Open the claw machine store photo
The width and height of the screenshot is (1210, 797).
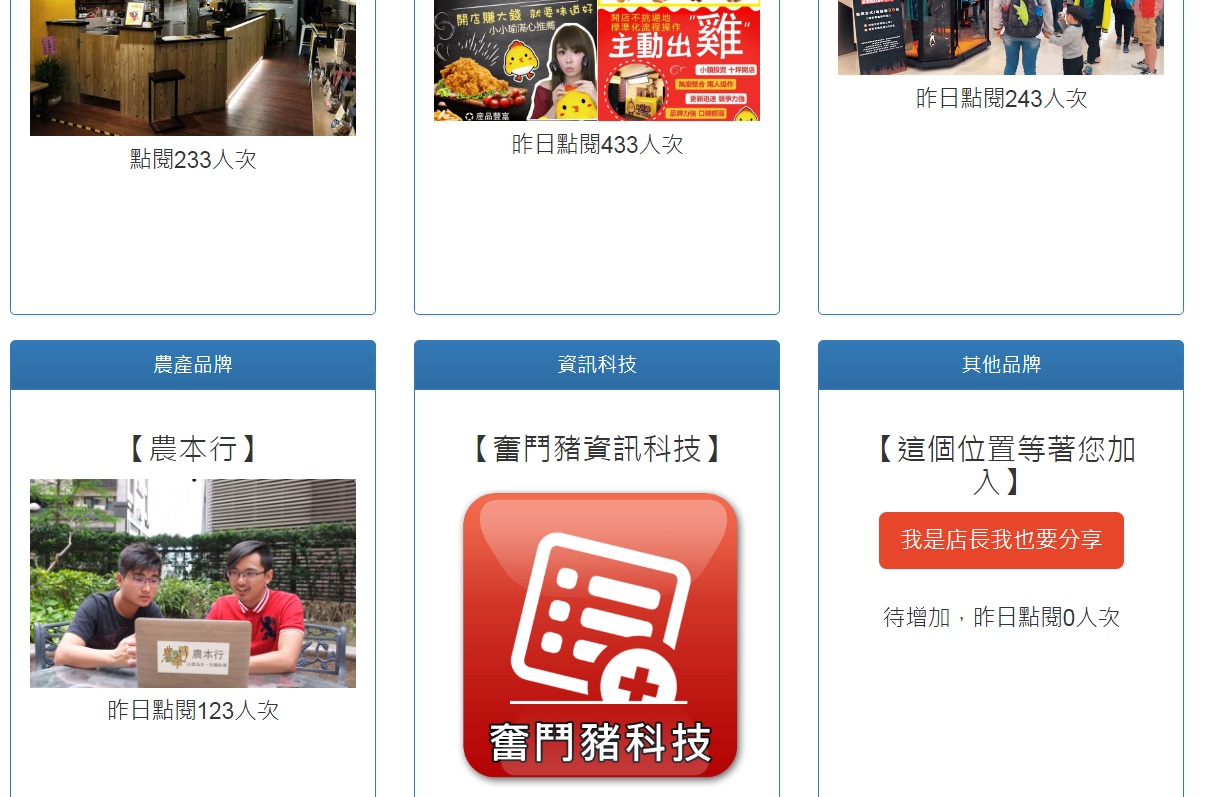pos(1000,37)
